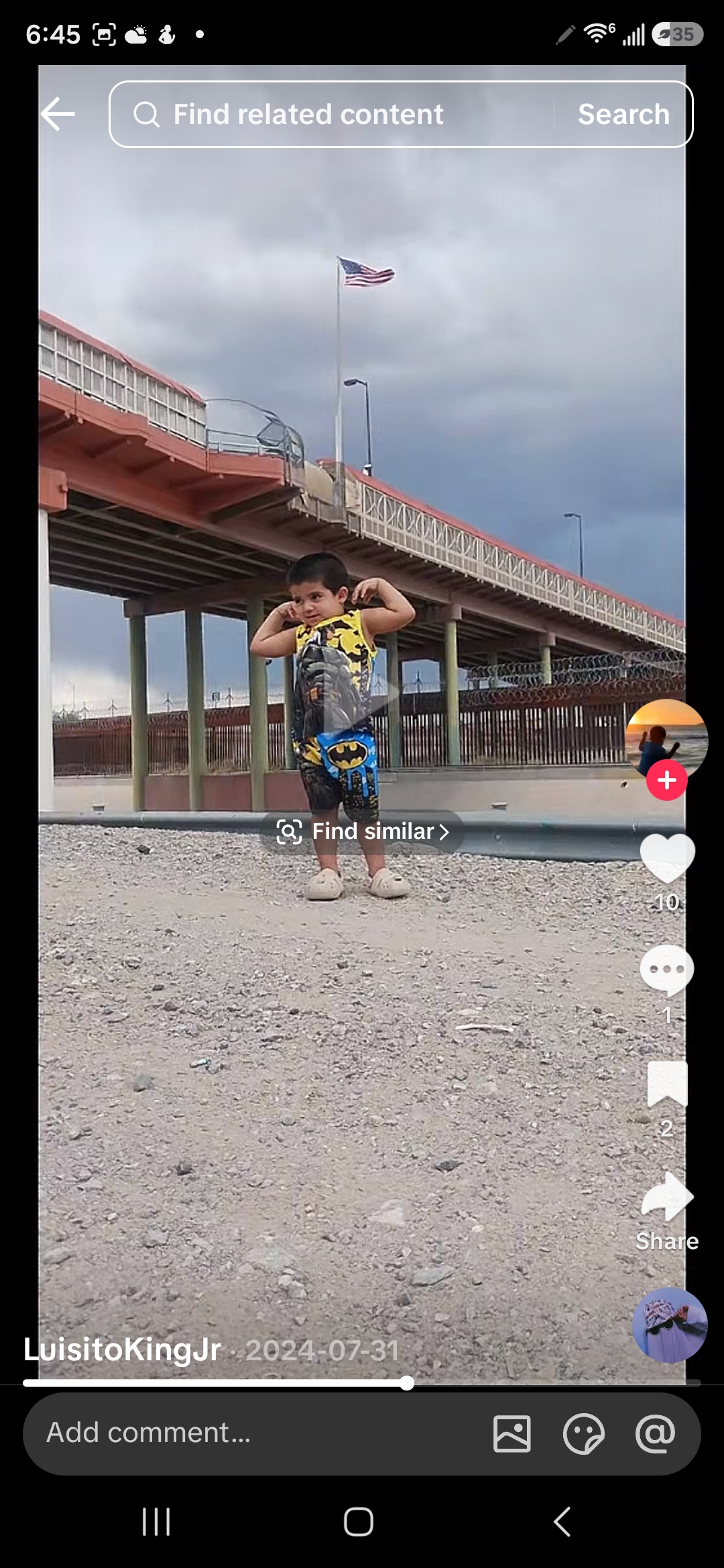Tap the video progress bar handle
Screen dimensions: 724x1568
[407, 1383]
